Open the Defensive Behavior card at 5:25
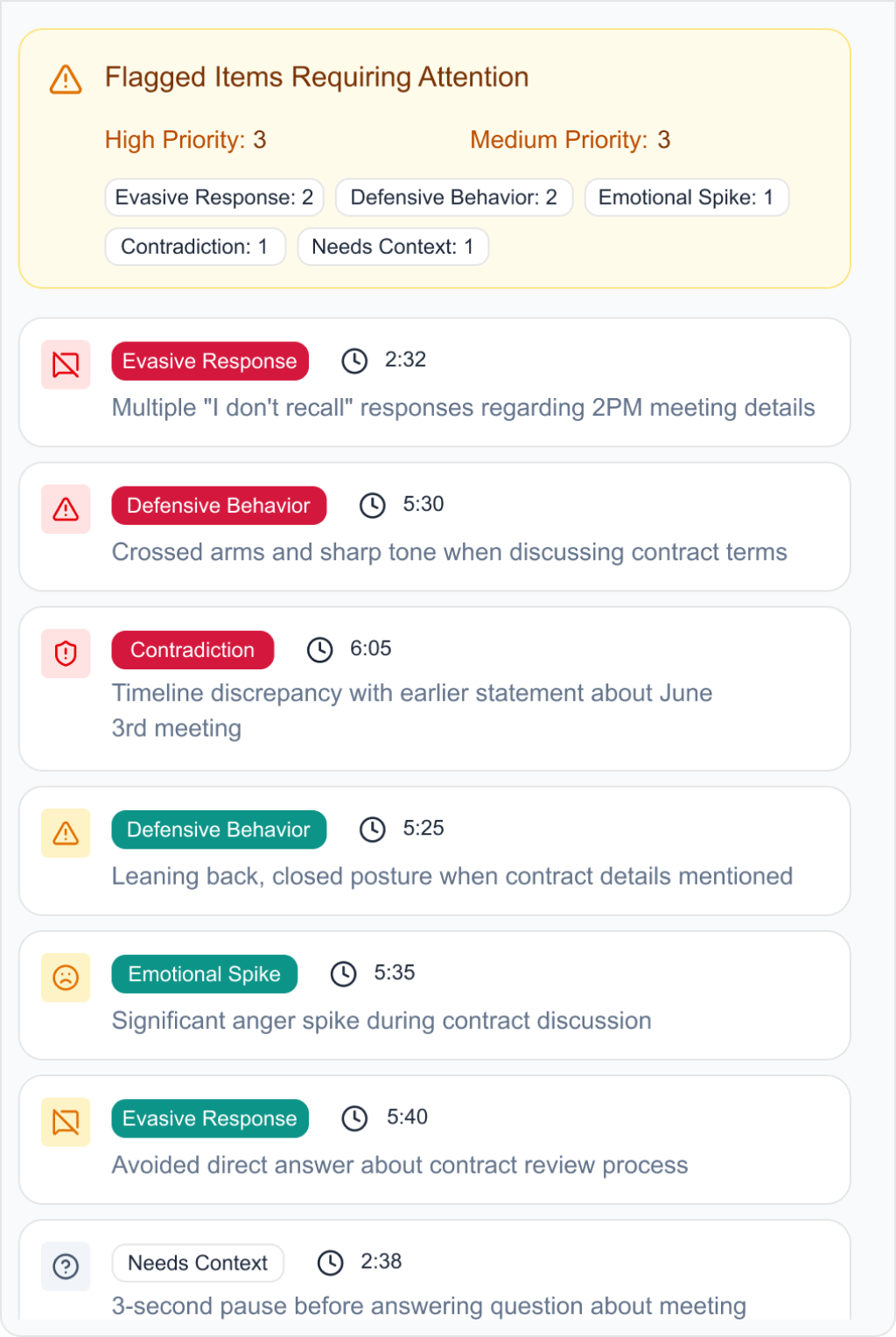Screen dimensions: 896x1337 (434, 851)
